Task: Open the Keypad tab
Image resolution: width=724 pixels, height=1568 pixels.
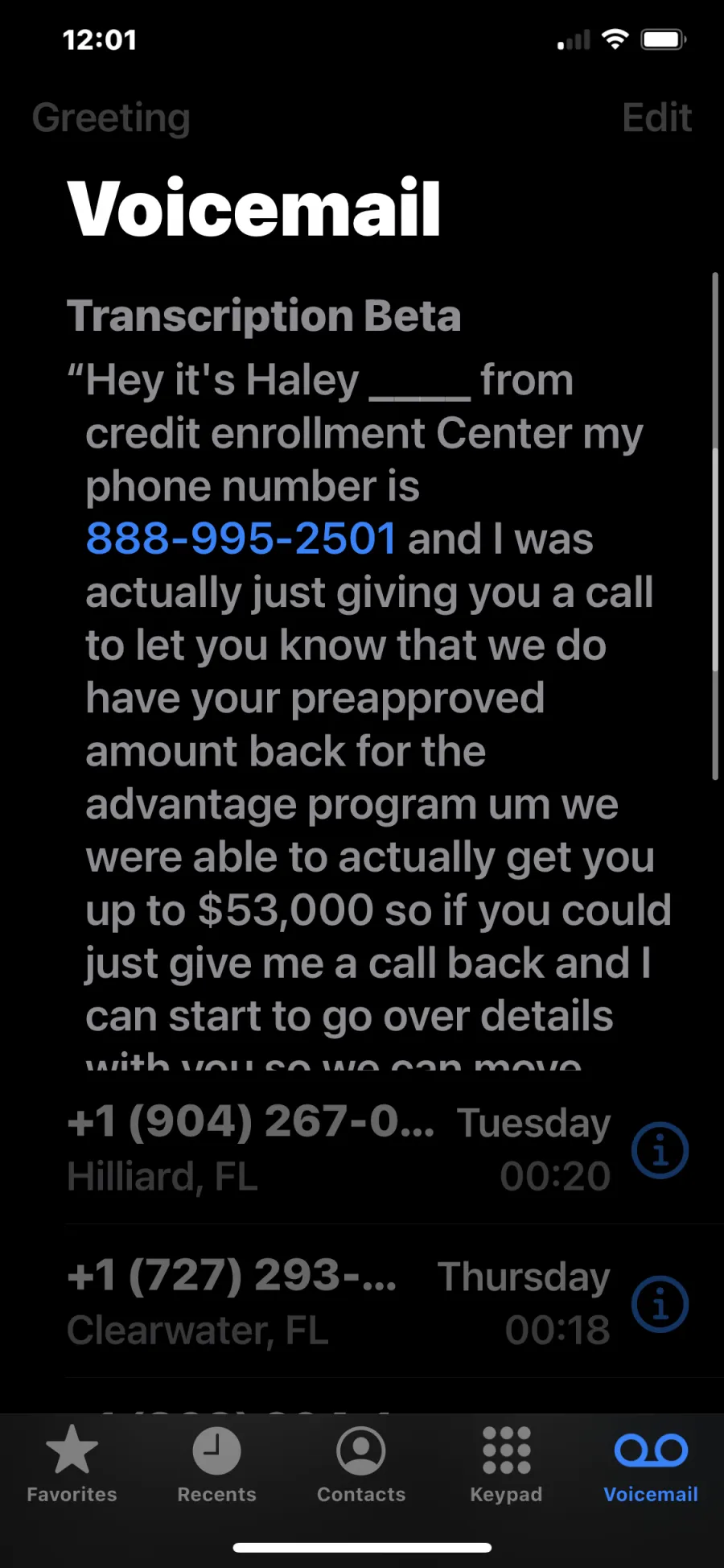Action: 506,1464
